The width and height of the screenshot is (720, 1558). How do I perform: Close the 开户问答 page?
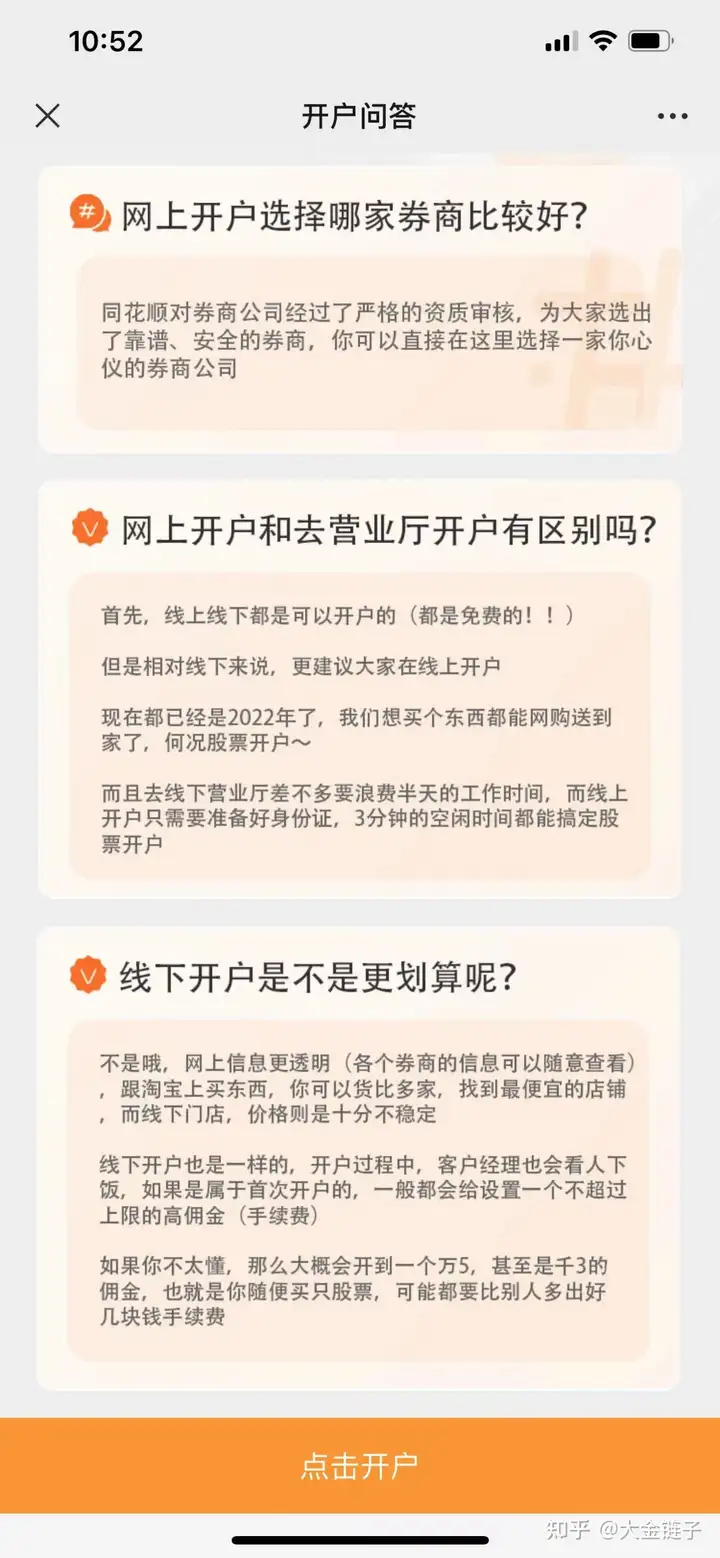point(47,116)
